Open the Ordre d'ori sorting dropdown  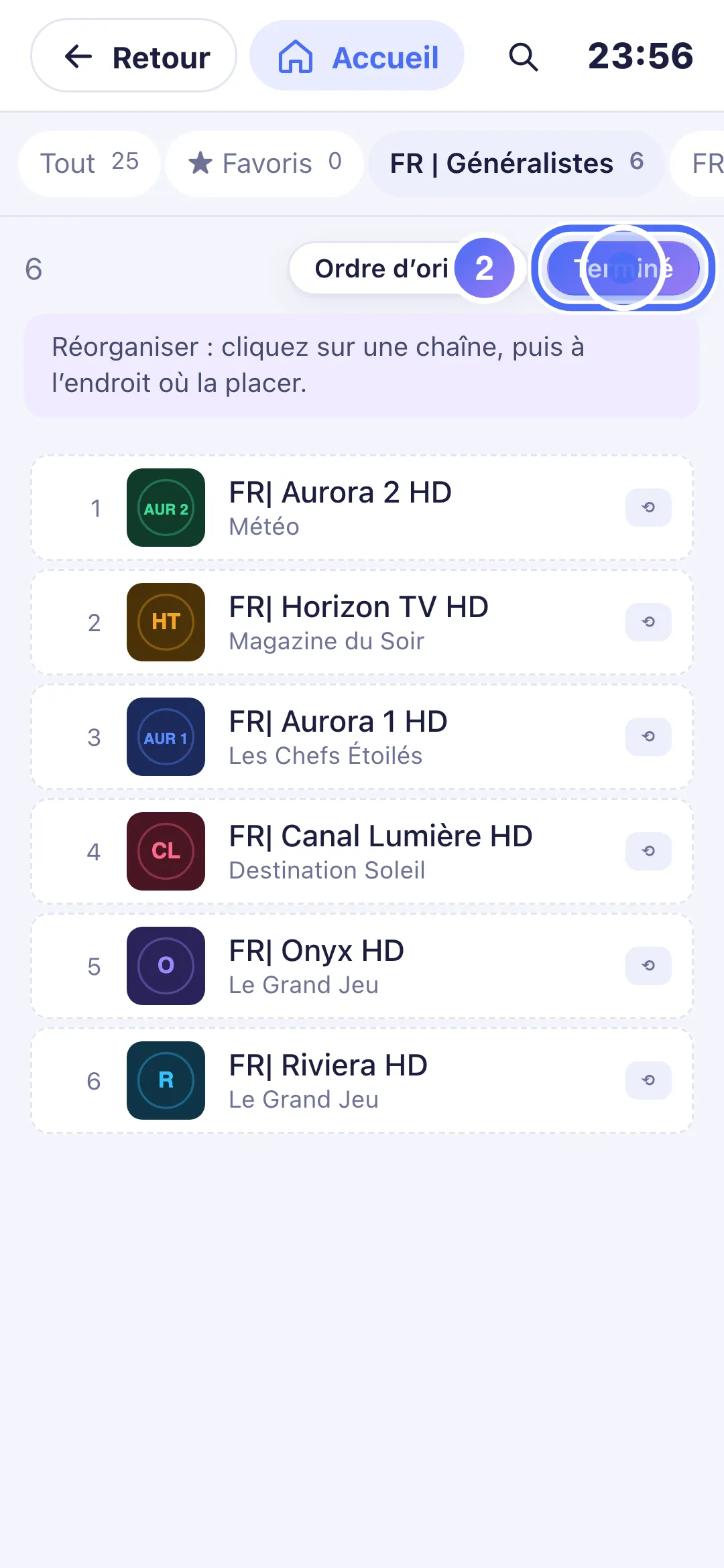tap(381, 269)
